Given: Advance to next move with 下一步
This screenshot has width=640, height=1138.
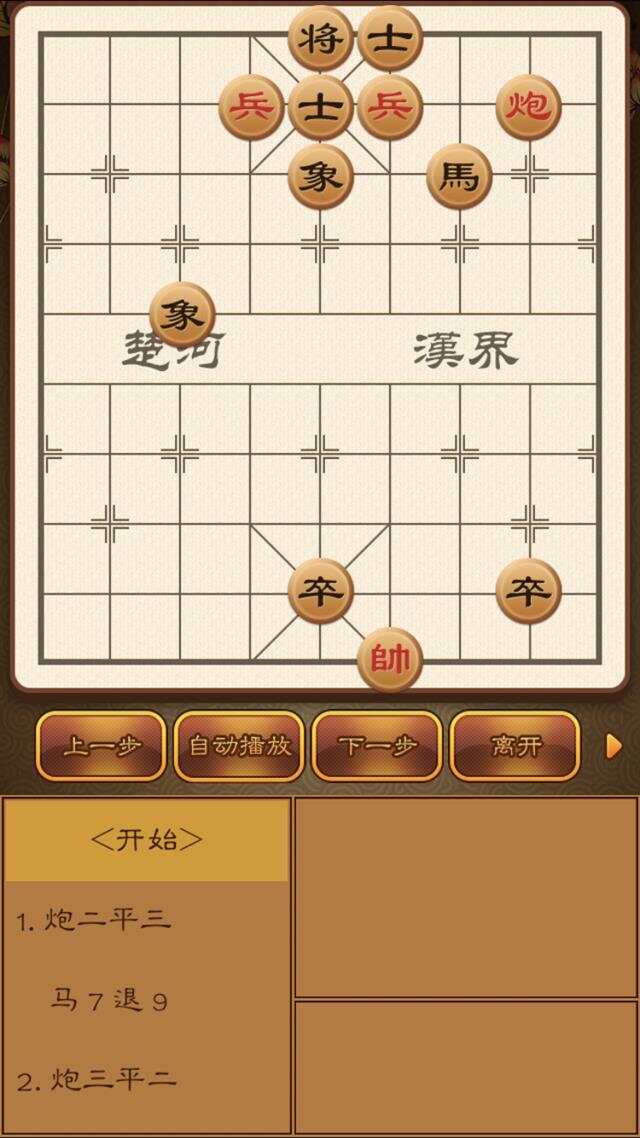Looking at the screenshot, I should click(377, 746).
